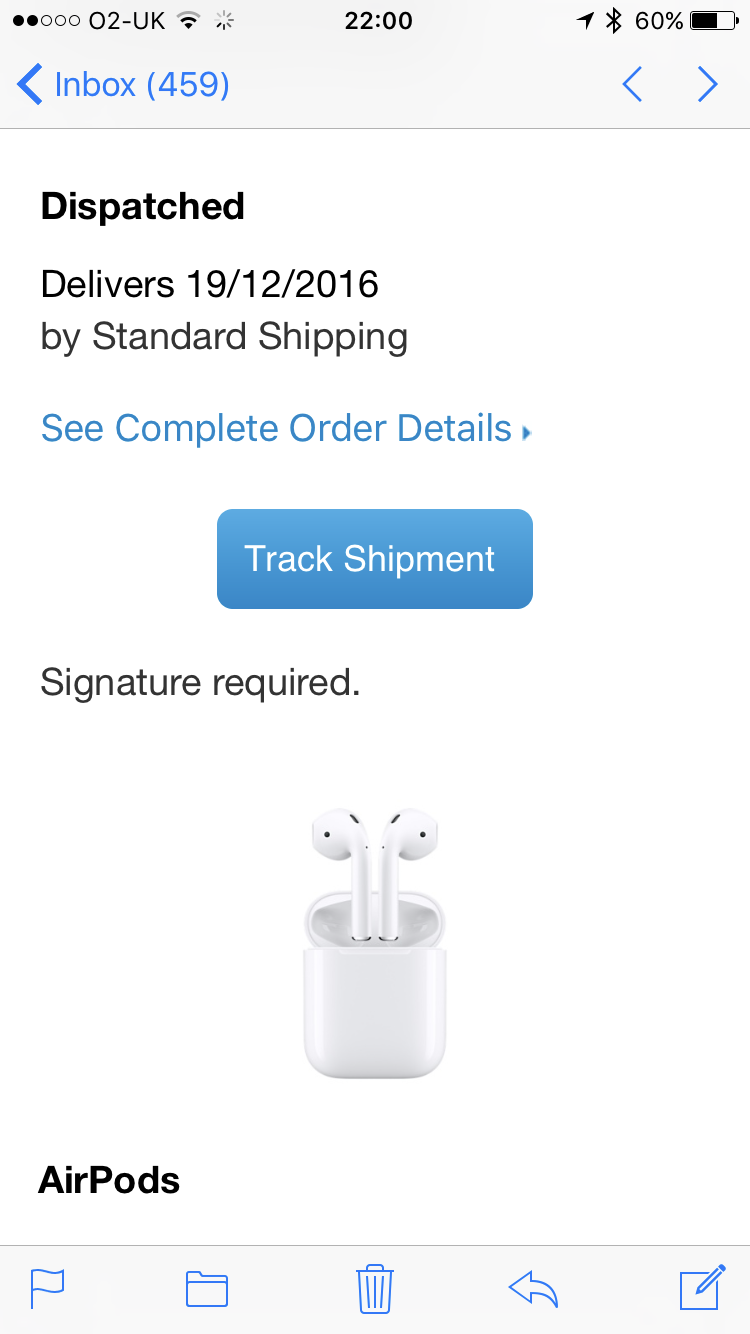Move this email to a folder
Image resolution: width=750 pixels, height=1334 pixels.
click(x=207, y=1288)
